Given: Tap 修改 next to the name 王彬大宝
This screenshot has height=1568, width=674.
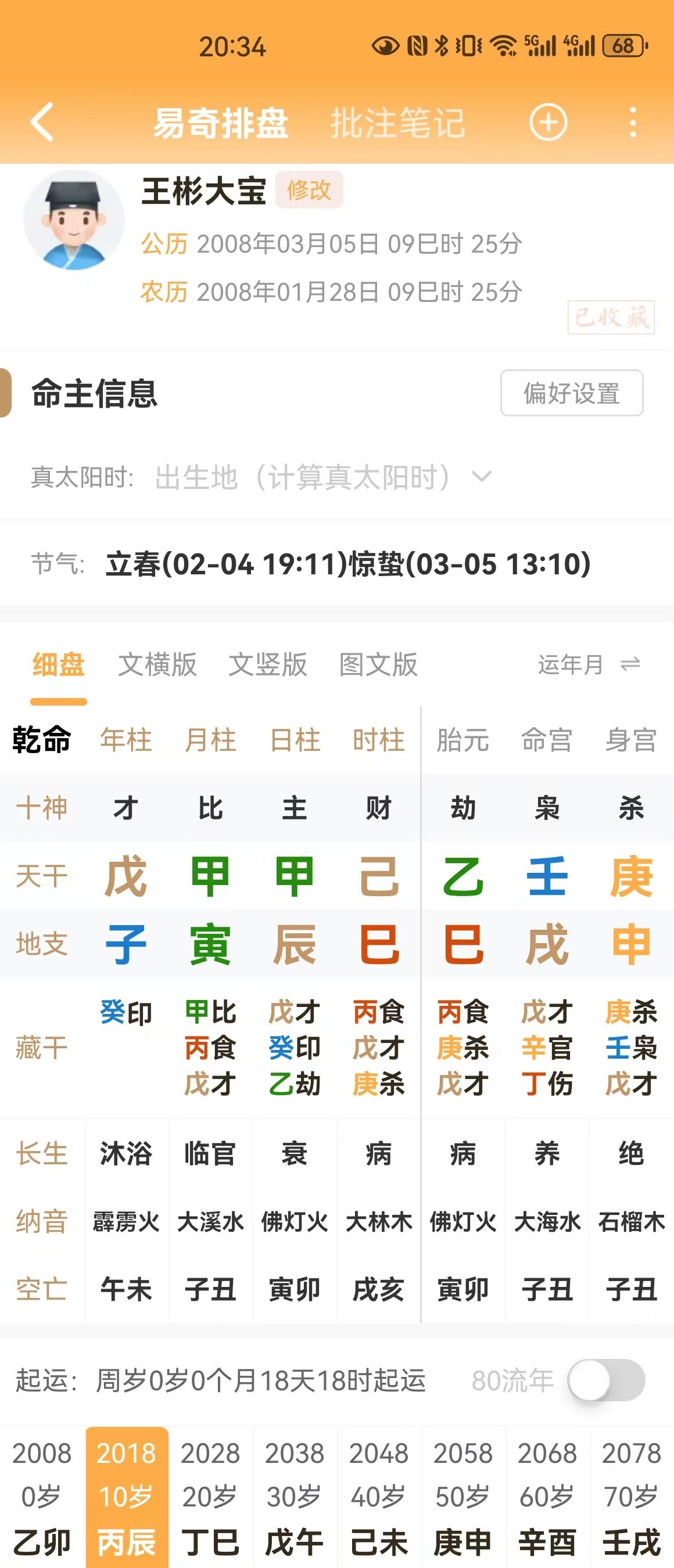Looking at the screenshot, I should [x=309, y=190].
